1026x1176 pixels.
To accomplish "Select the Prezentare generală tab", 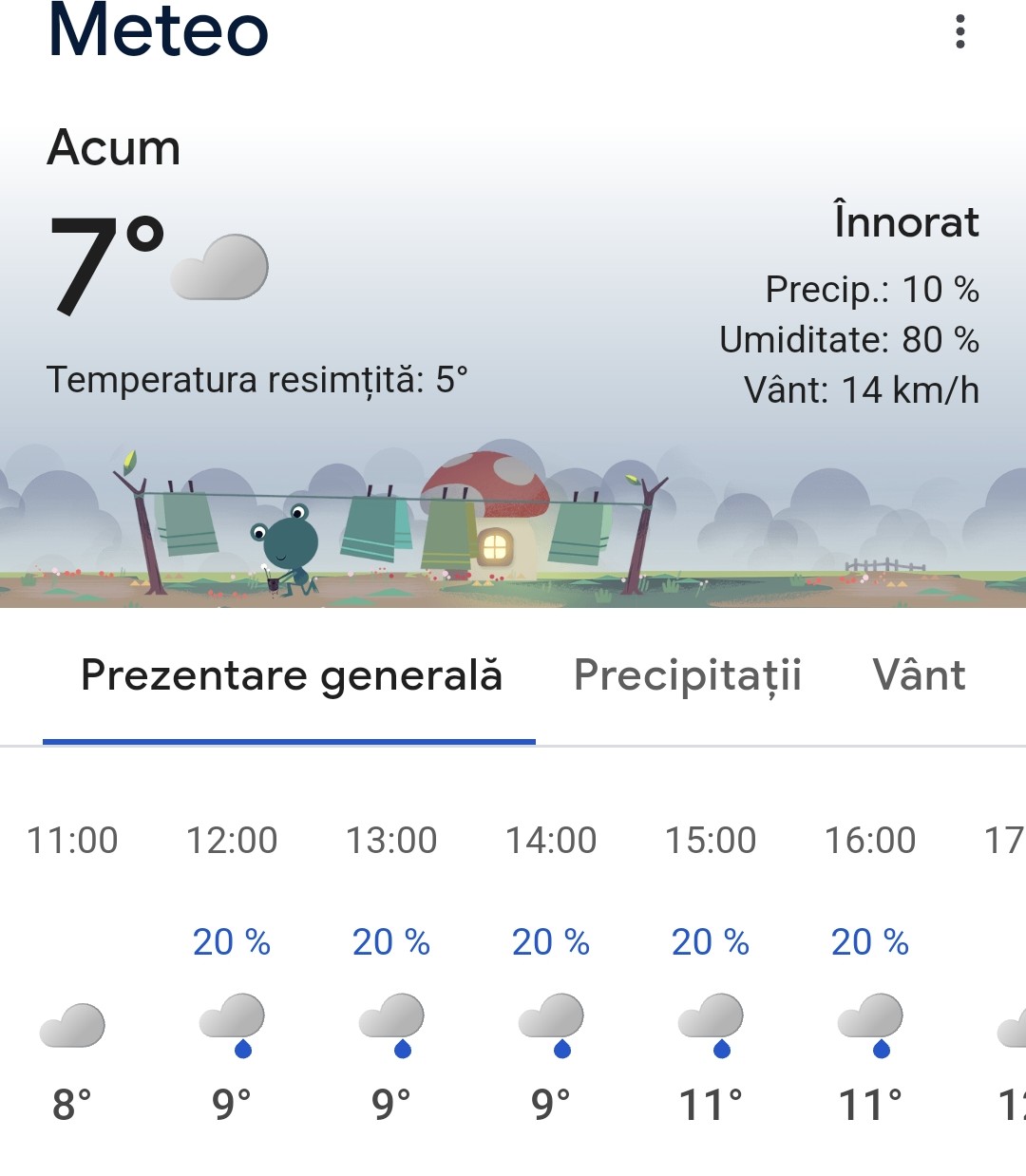I will [291, 674].
